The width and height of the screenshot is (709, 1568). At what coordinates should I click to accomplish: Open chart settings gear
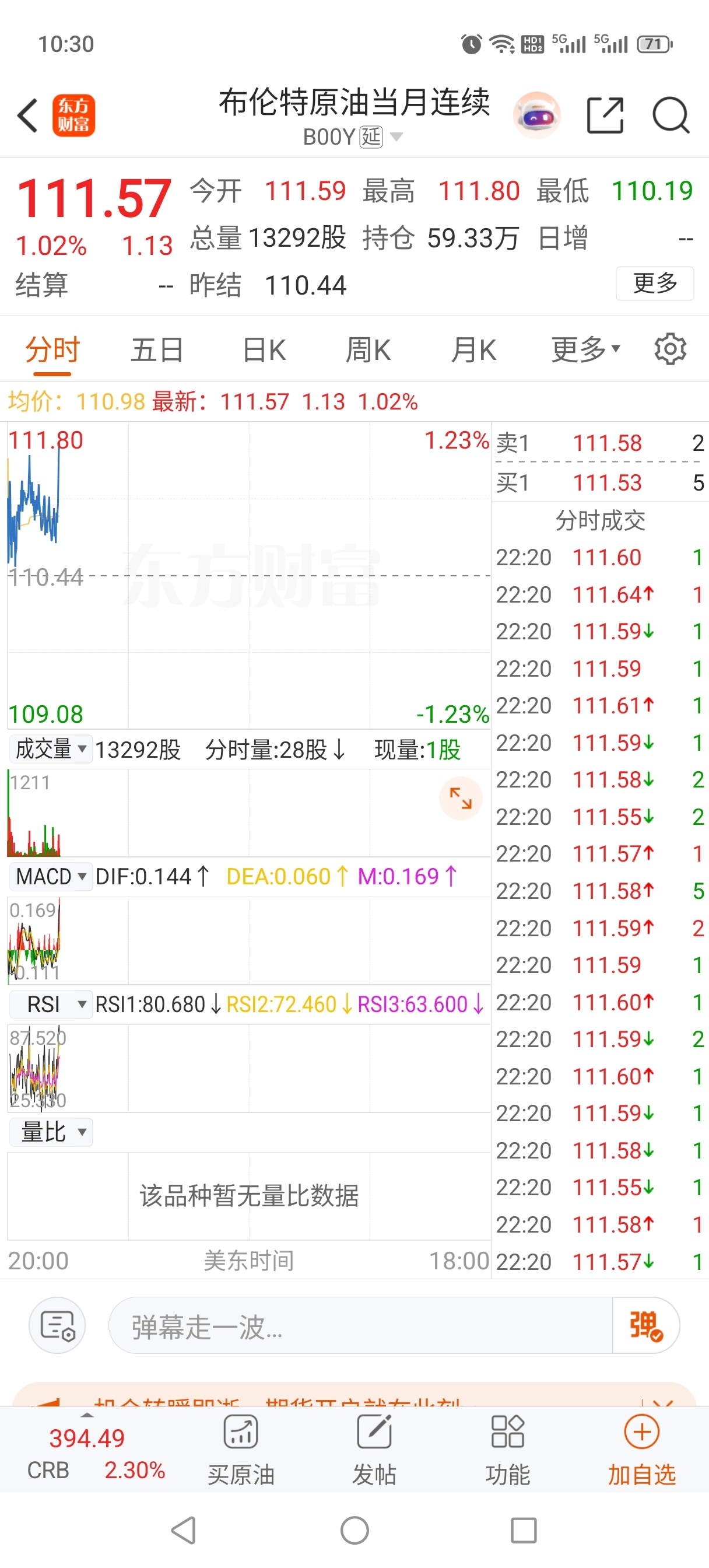[670, 349]
